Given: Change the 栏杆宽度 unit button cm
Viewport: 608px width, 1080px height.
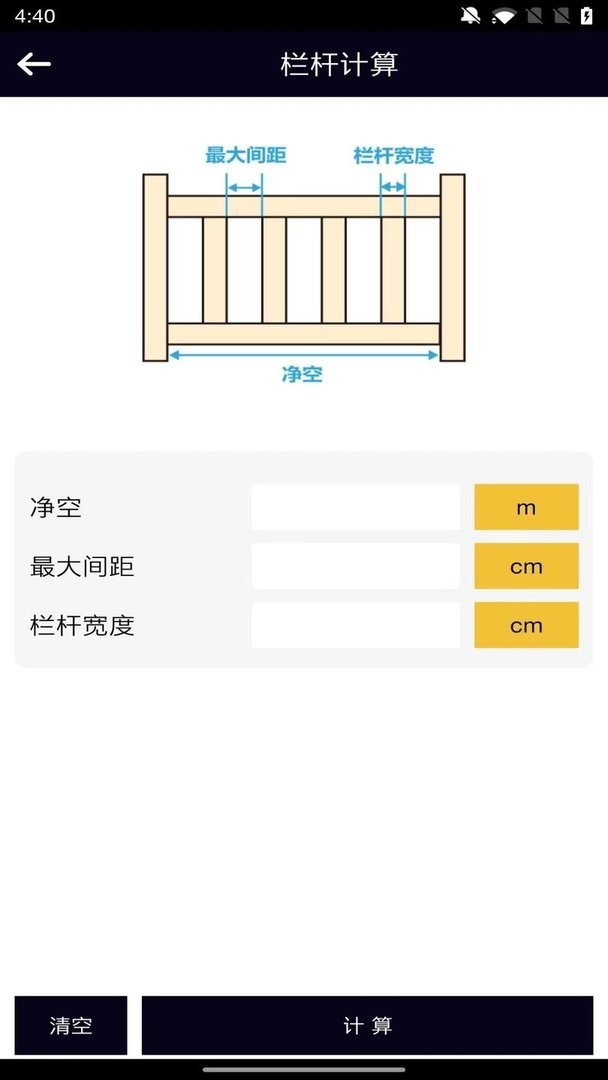Looking at the screenshot, I should [x=526, y=625].
